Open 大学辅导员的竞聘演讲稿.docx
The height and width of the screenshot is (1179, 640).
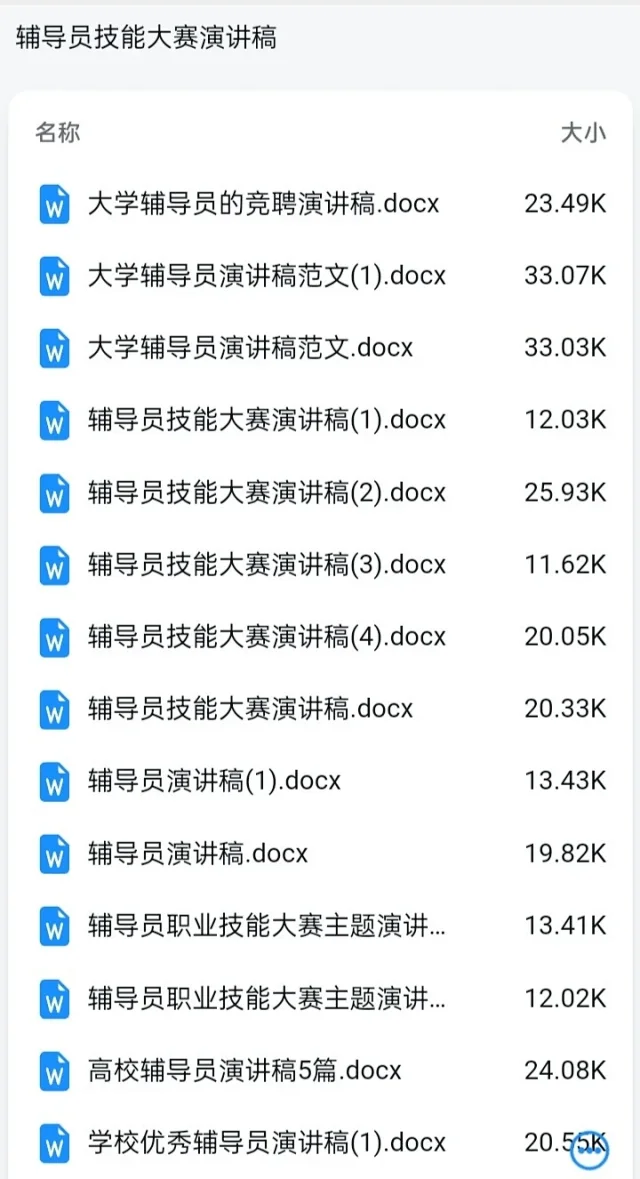tap(321, 203)
